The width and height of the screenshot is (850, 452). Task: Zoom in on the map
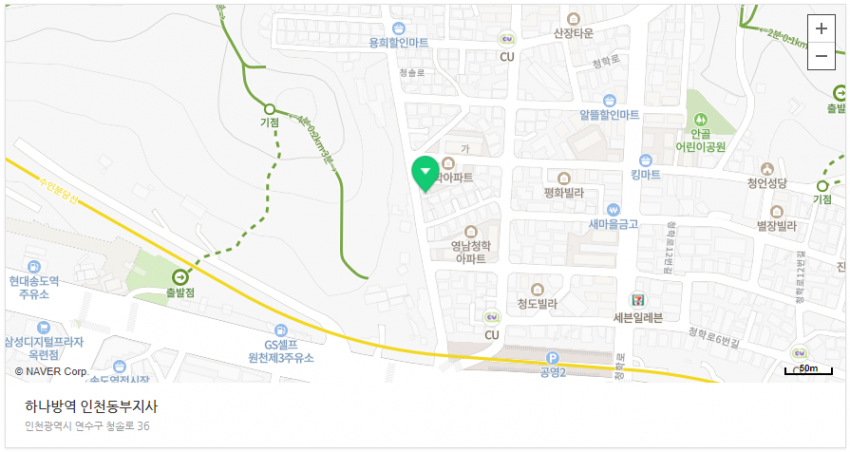coord(821,29)
